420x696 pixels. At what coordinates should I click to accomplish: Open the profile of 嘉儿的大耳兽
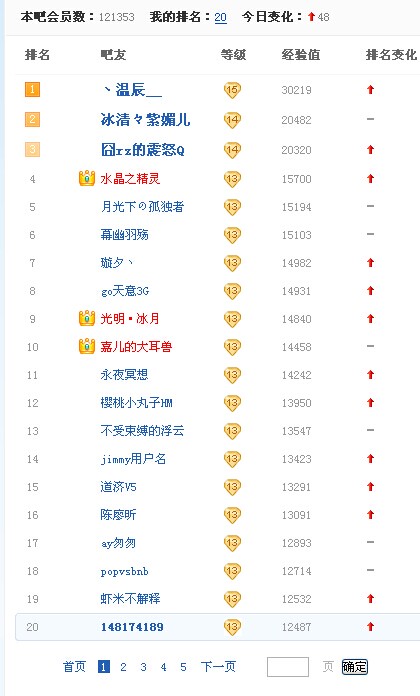(136, 347)
